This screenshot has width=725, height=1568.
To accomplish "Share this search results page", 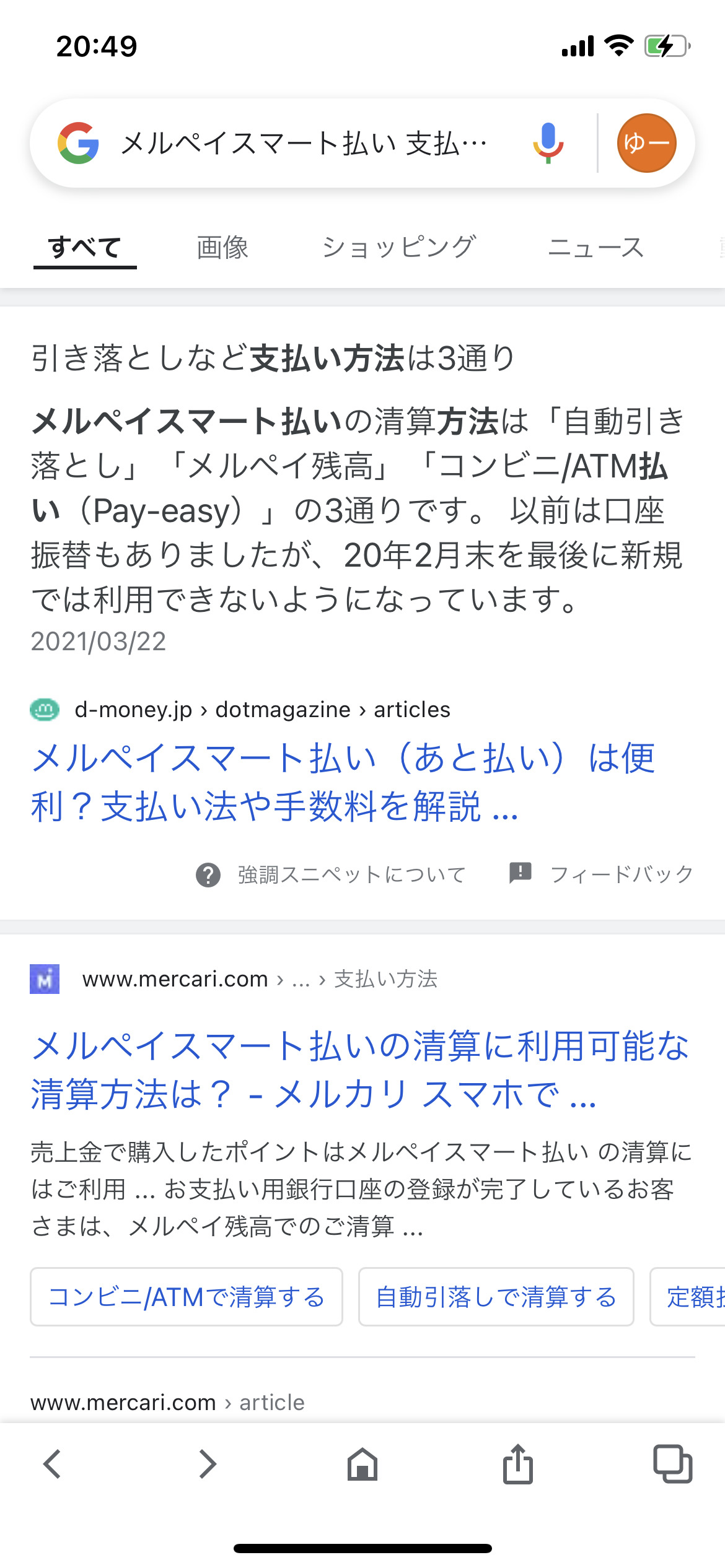I will tap(518, 1464).
